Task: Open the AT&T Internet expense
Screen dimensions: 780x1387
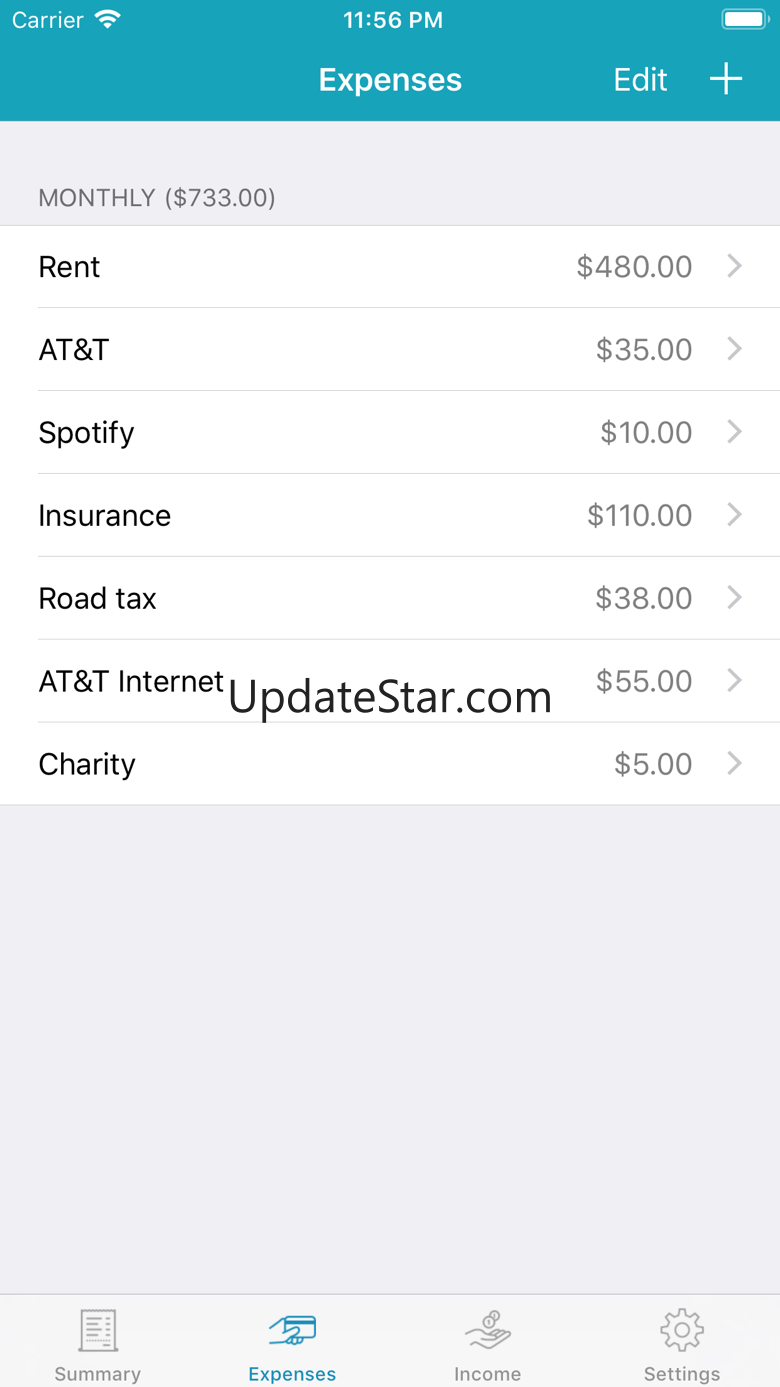Action: tap(390, 681)
